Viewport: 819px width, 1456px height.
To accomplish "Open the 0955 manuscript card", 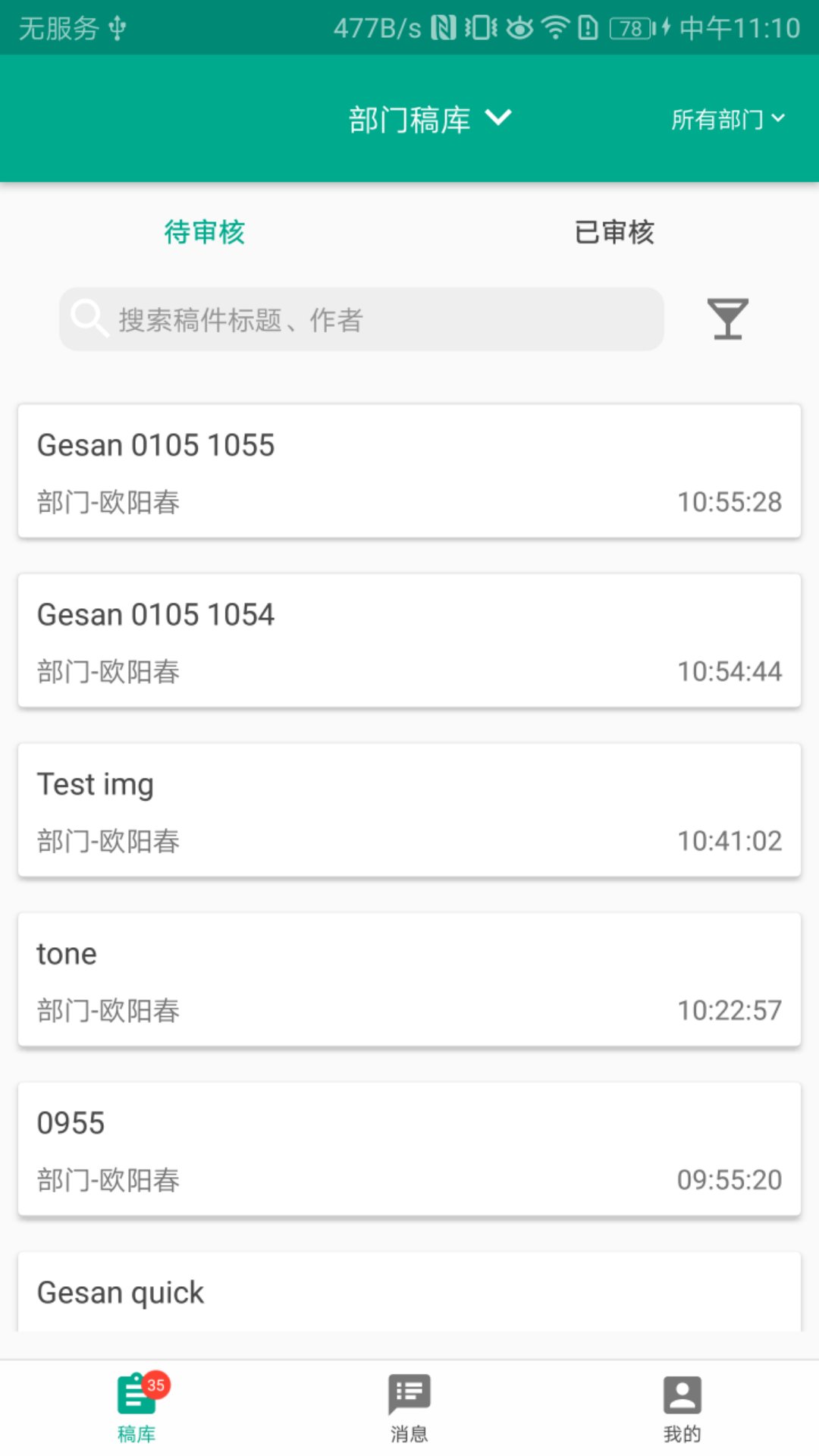I will tap(409, 1149).
